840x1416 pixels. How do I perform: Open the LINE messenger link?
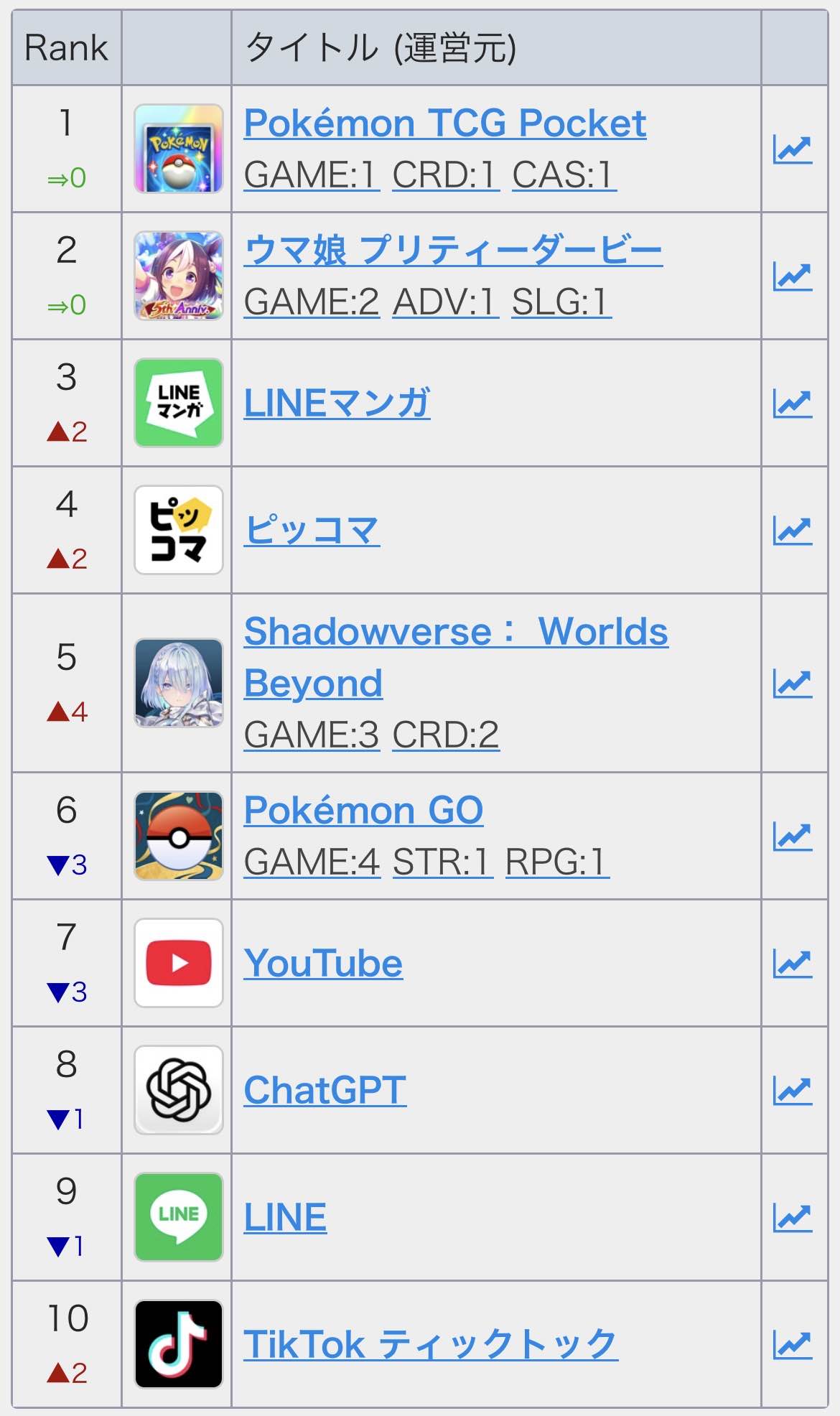[x=285, y=1217]
